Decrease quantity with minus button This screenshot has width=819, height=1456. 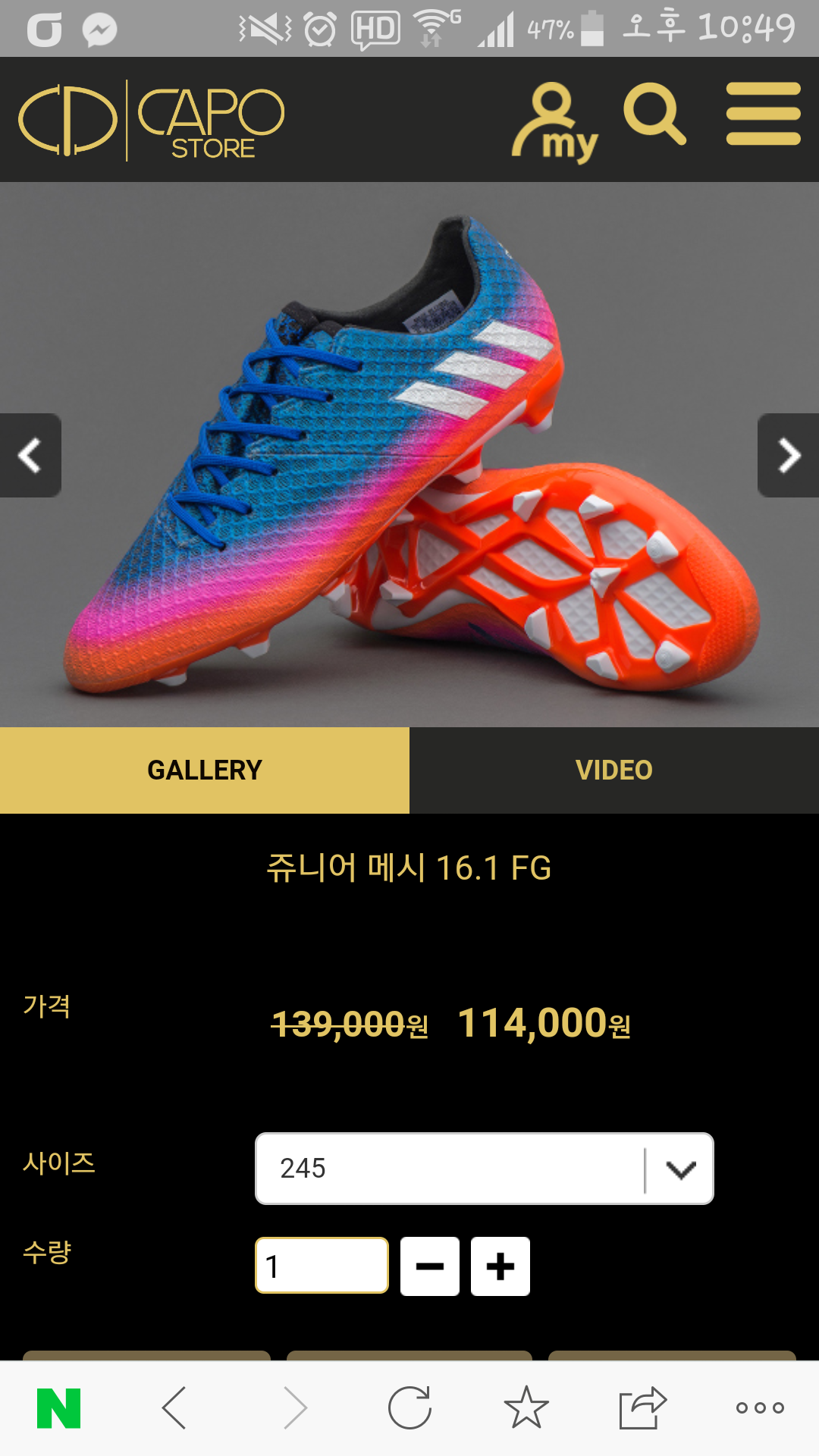point(430,1266)
